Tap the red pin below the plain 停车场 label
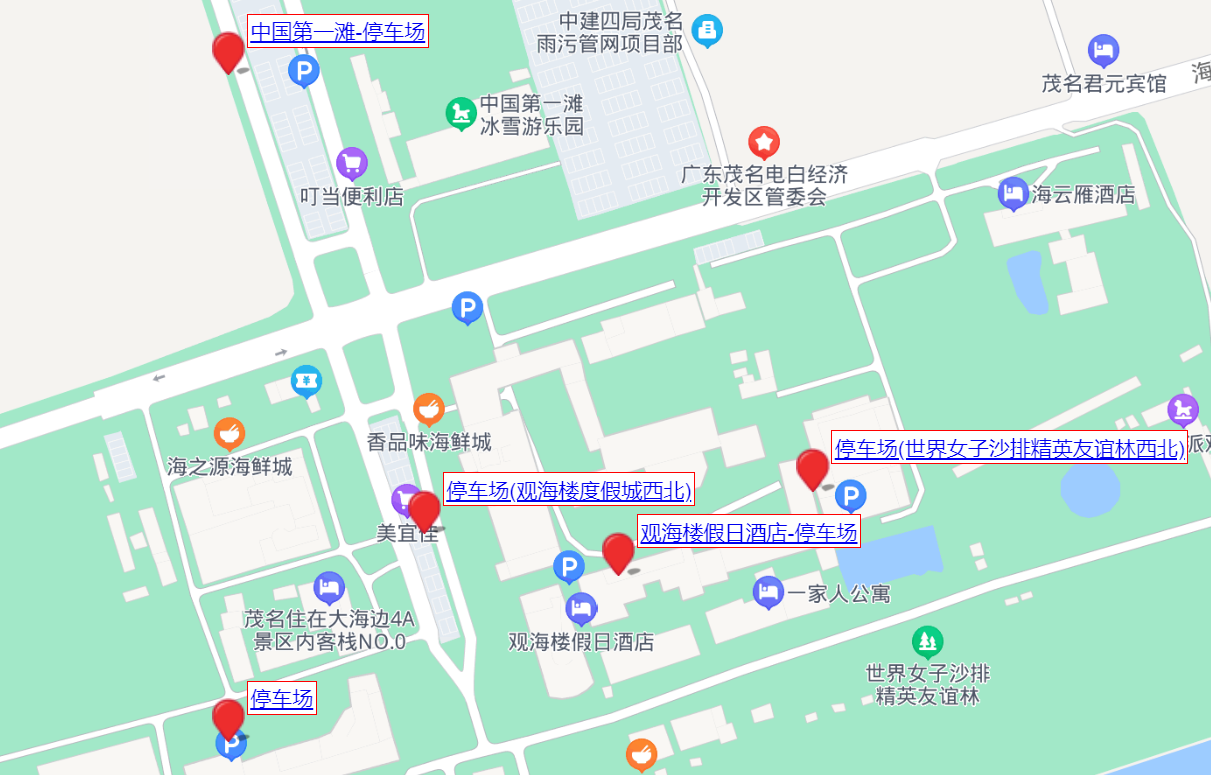 tap(228, 718)
